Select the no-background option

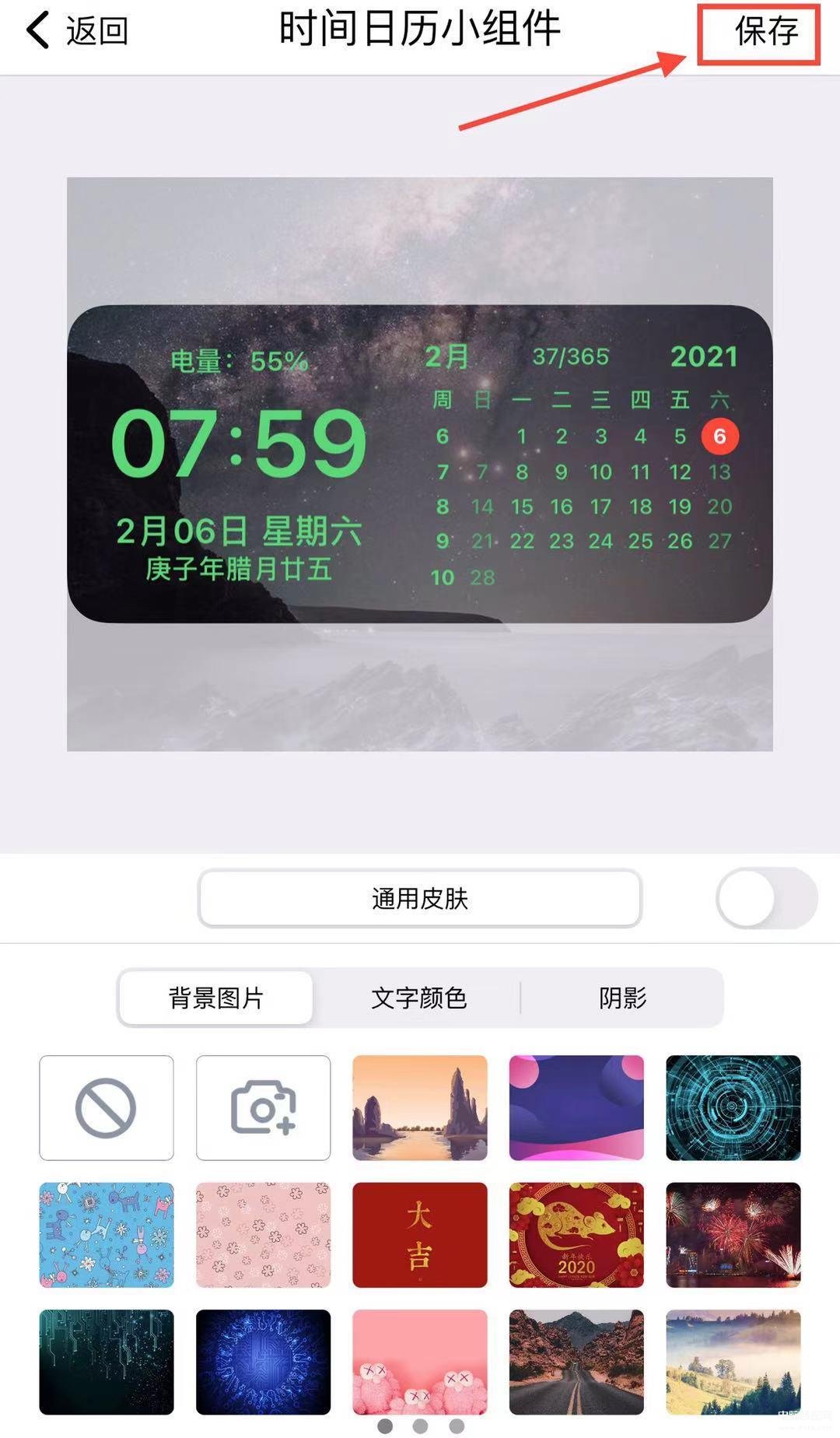tap(107, 1108)
